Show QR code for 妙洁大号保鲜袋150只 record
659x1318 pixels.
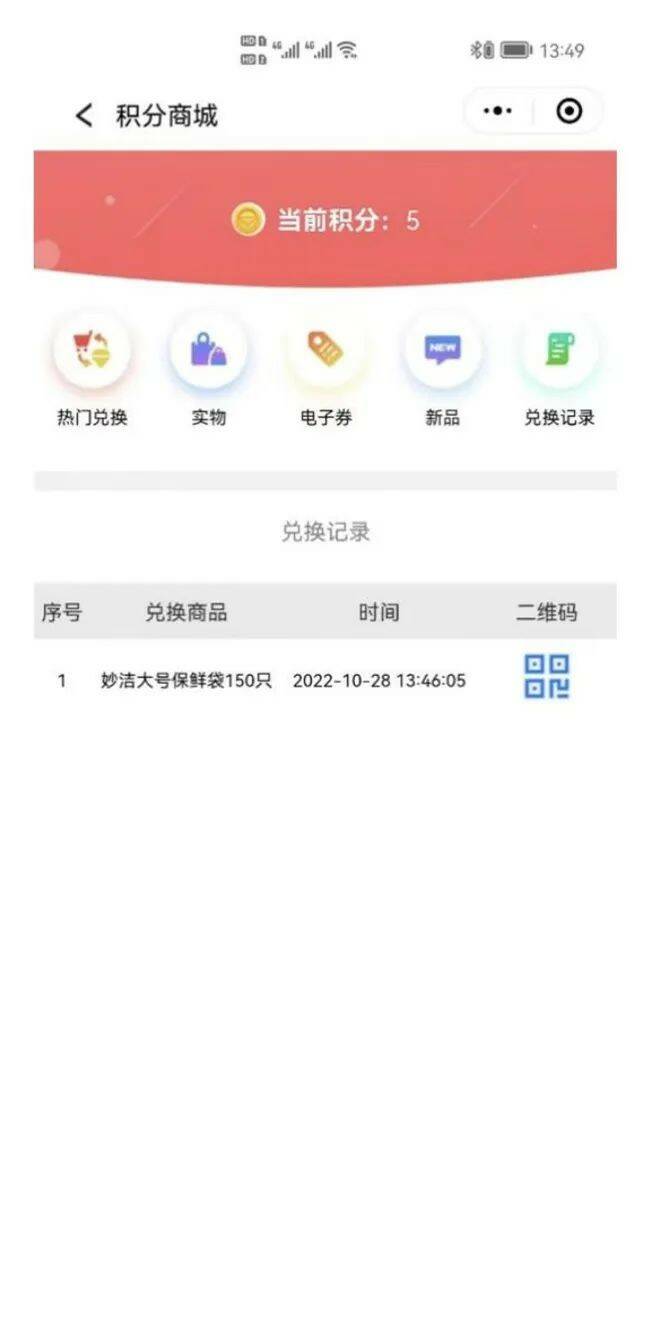click(x=547, y=677)
